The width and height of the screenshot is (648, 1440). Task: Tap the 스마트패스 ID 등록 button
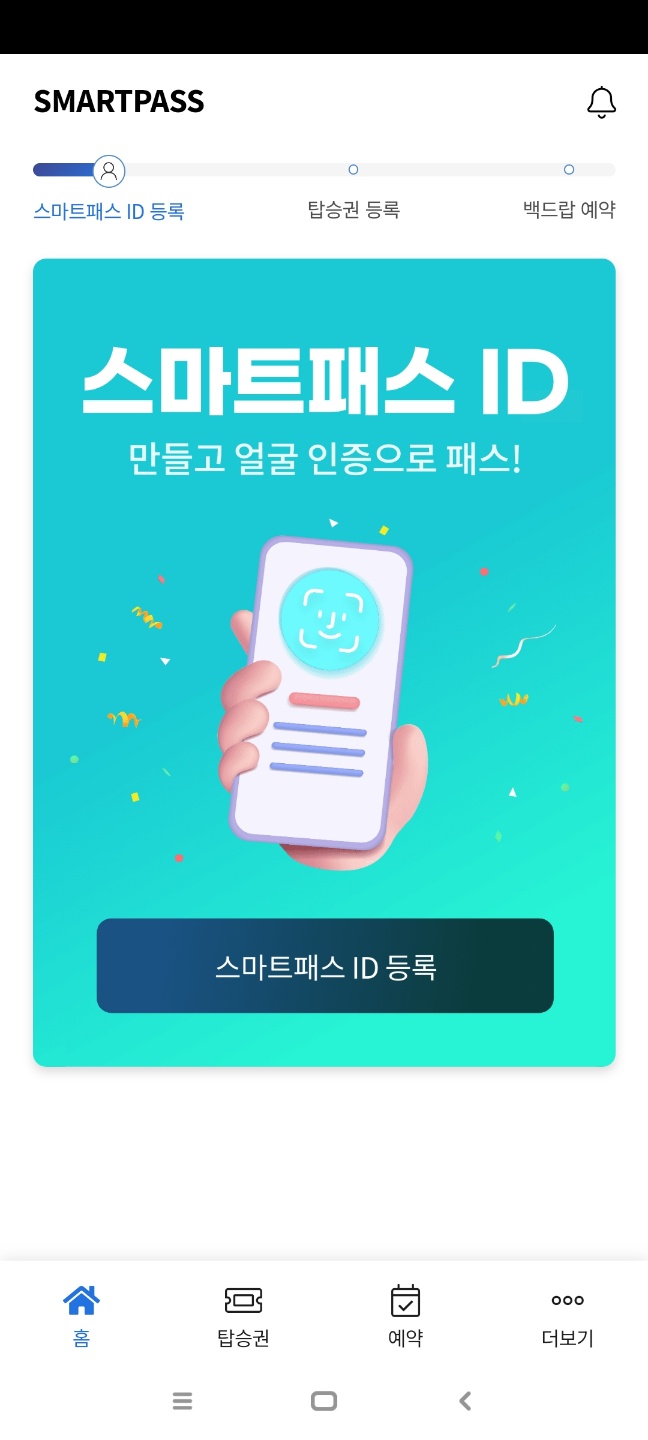[325, 966]
